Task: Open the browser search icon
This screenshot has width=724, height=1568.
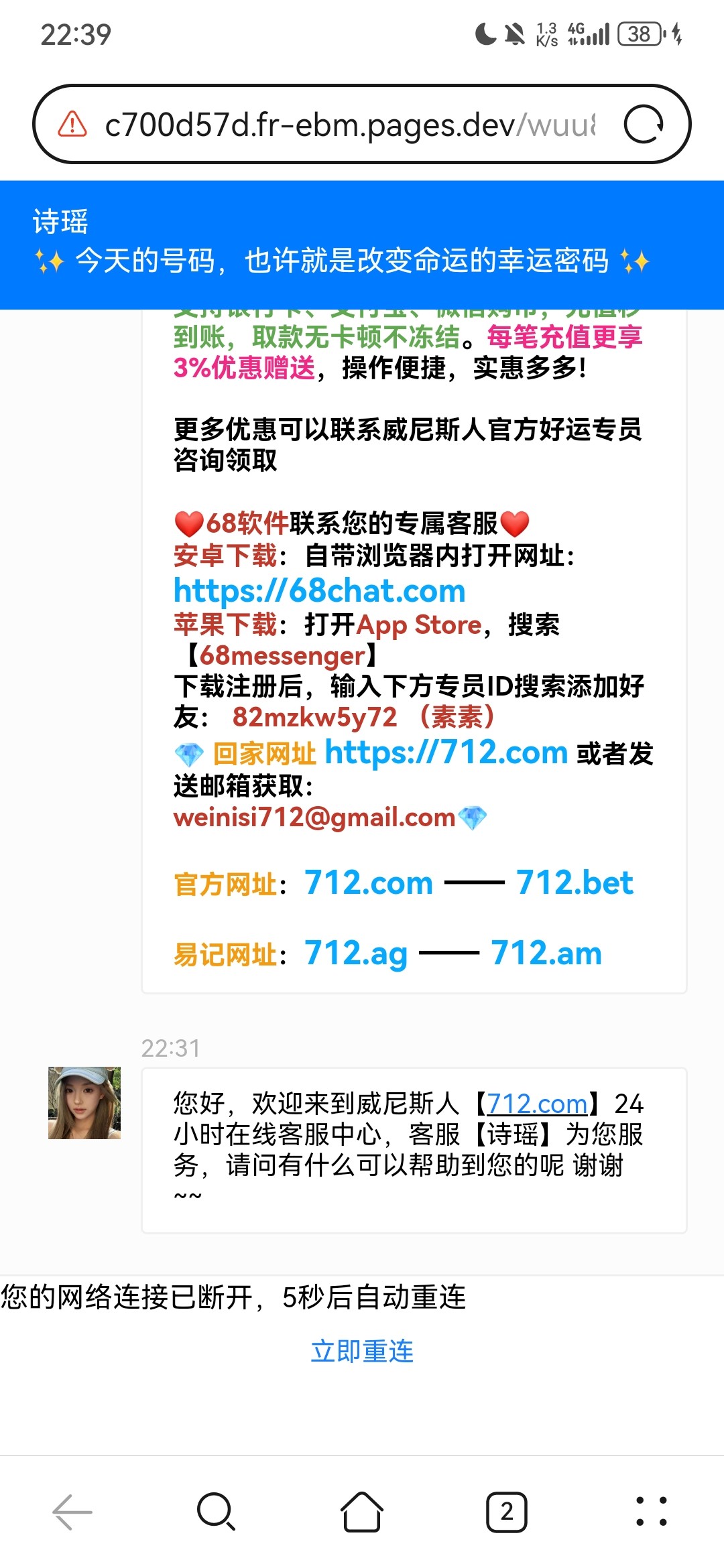Action: [x=216, y=1512]
